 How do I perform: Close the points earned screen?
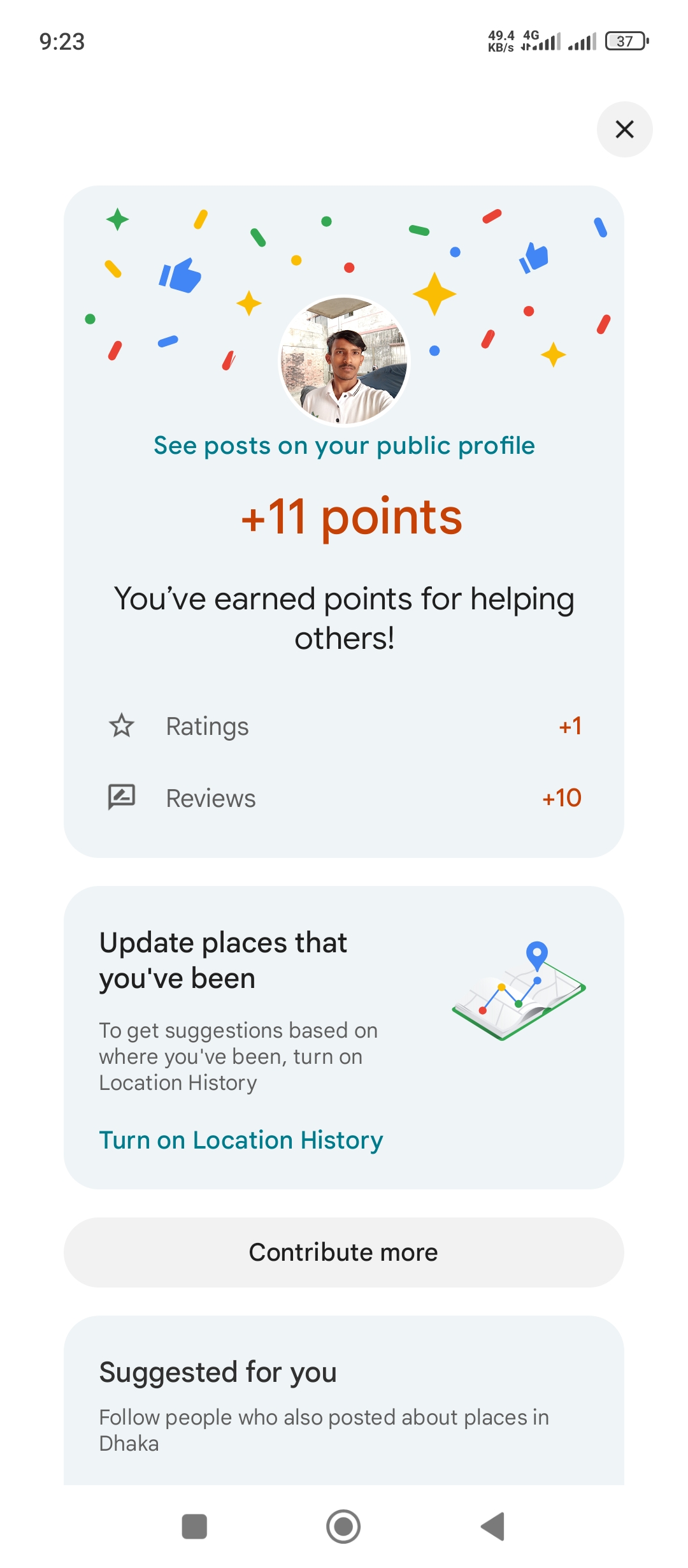click(624, 129)
